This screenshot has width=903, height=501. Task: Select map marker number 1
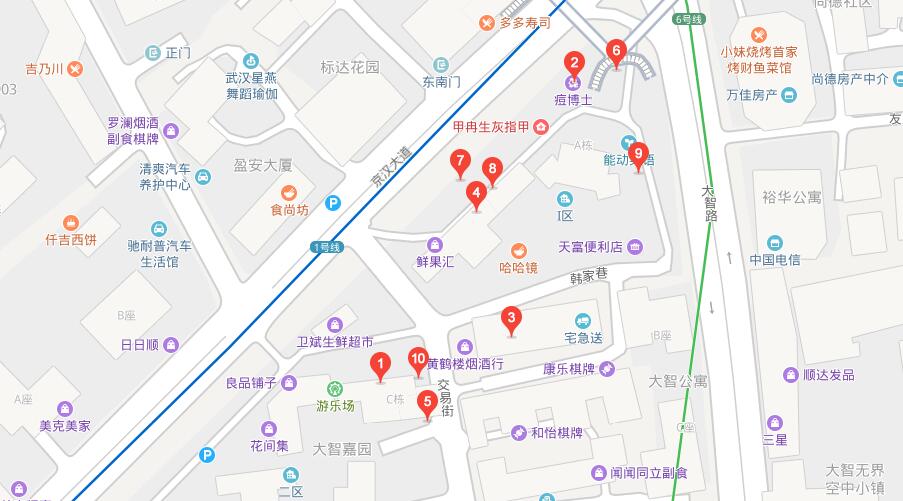(x=380, y=365)
